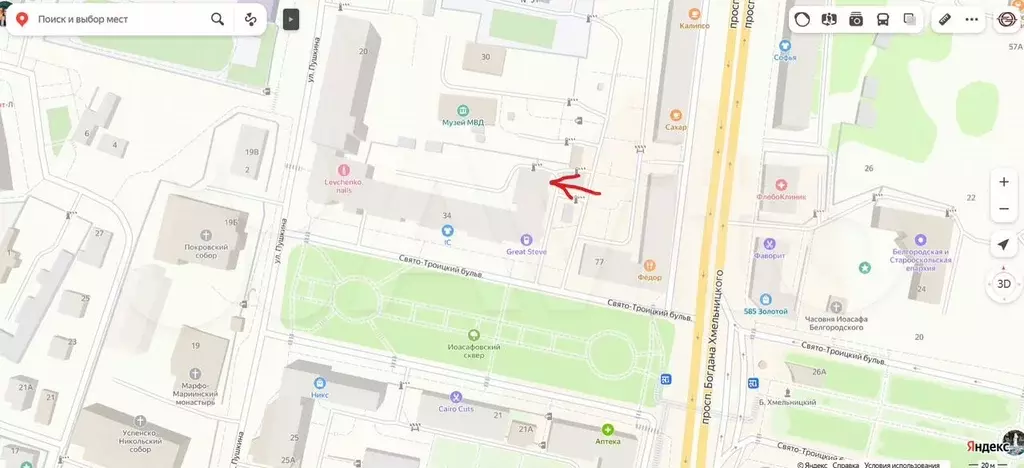Zoom out with the minus button

click(1004, 209)
